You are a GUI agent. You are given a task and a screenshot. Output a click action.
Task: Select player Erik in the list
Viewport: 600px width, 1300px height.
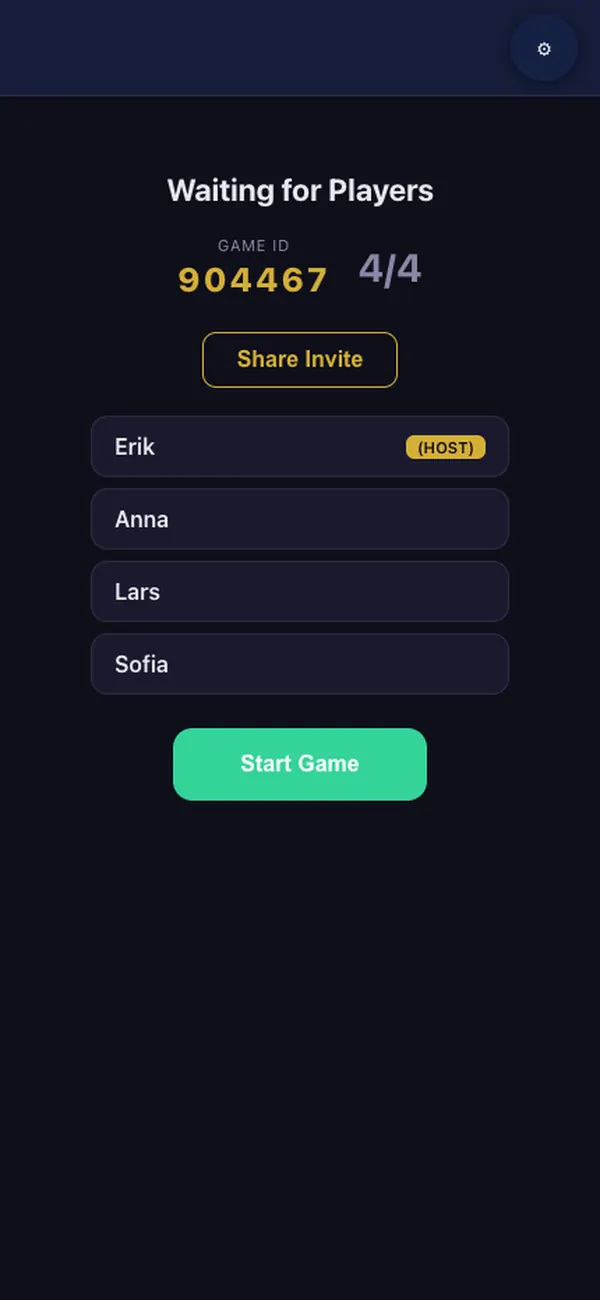click(300, 446)
